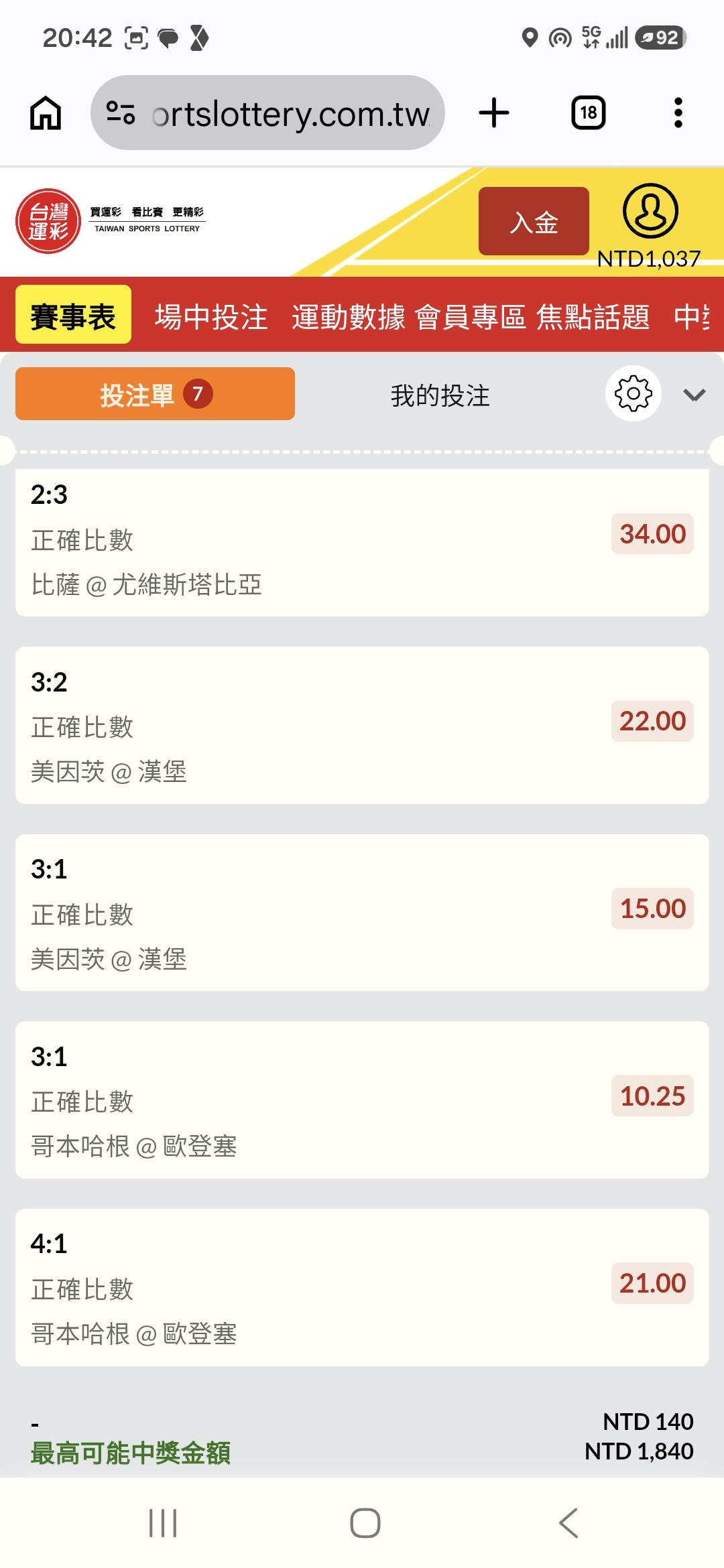Open the browser home page
The width and height of the screenshot is (724, 1568).
point(46,113)
